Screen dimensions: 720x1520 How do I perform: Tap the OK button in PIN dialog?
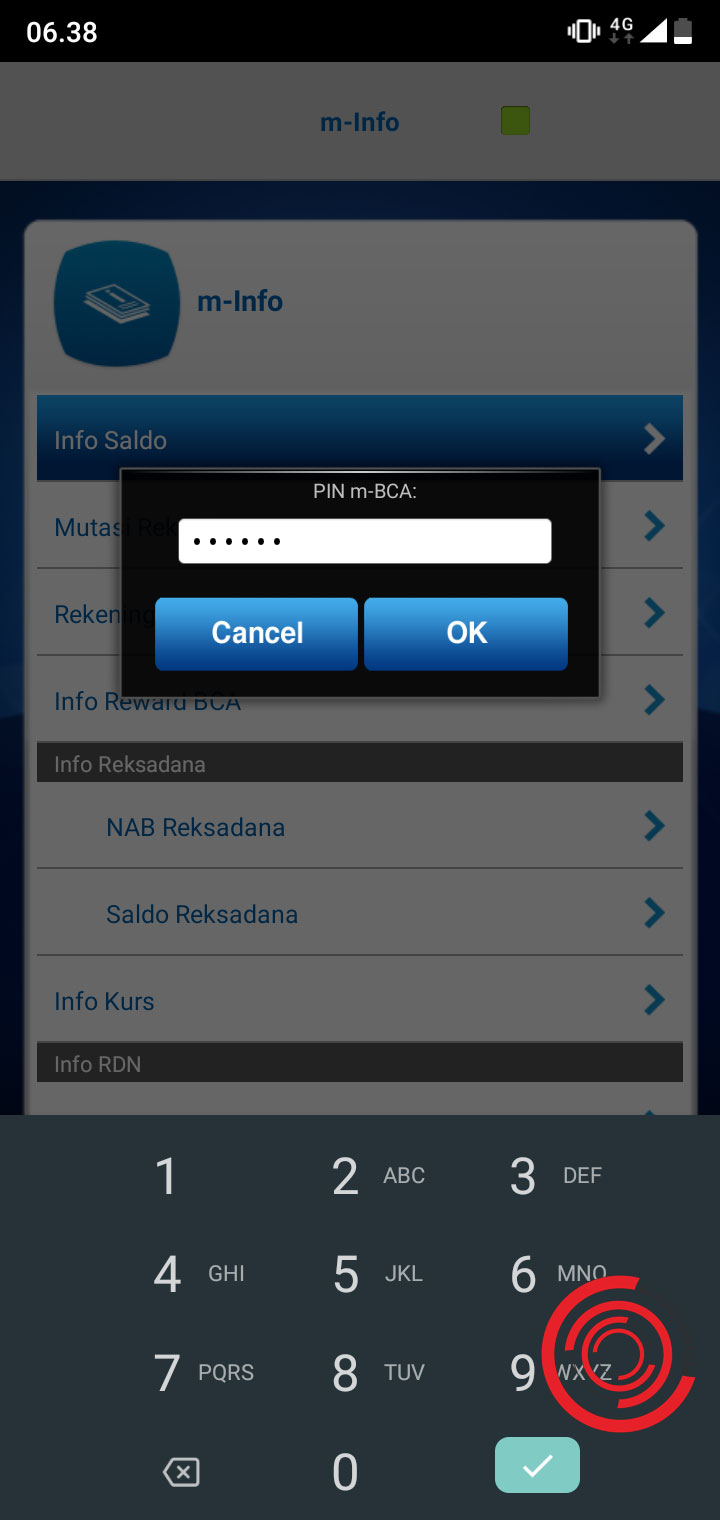coord(466,633)
